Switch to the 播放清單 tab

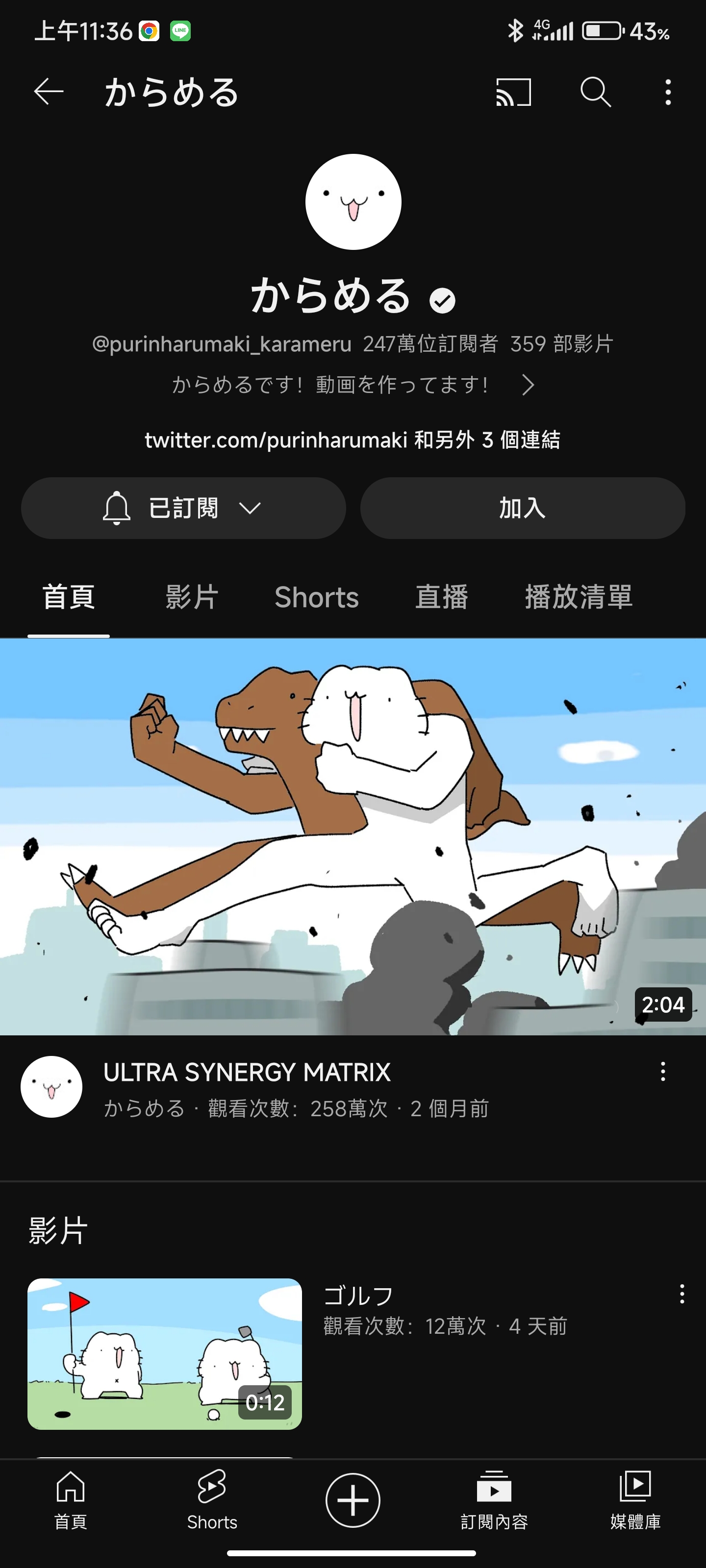pos(579,597)
